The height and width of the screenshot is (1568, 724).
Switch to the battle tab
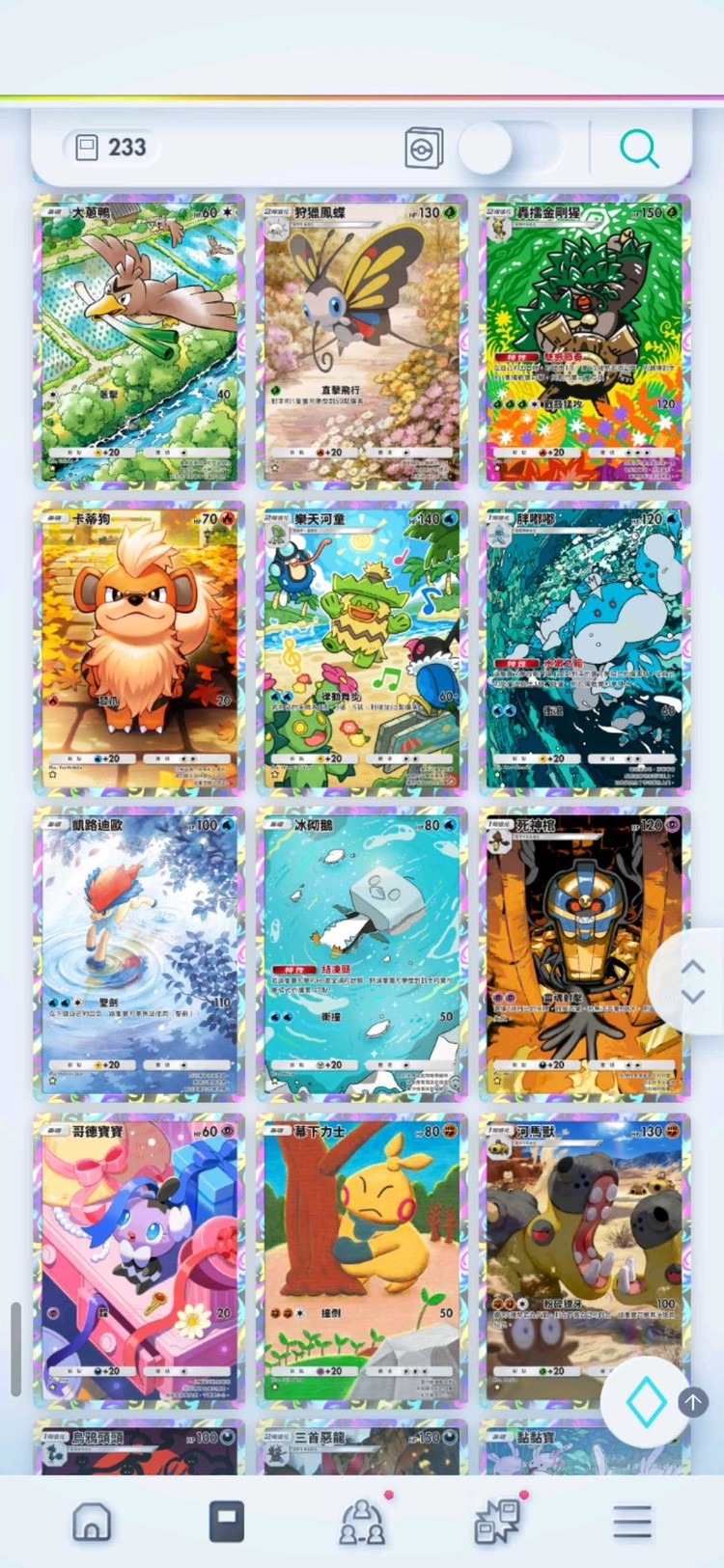click(497, 1522)
